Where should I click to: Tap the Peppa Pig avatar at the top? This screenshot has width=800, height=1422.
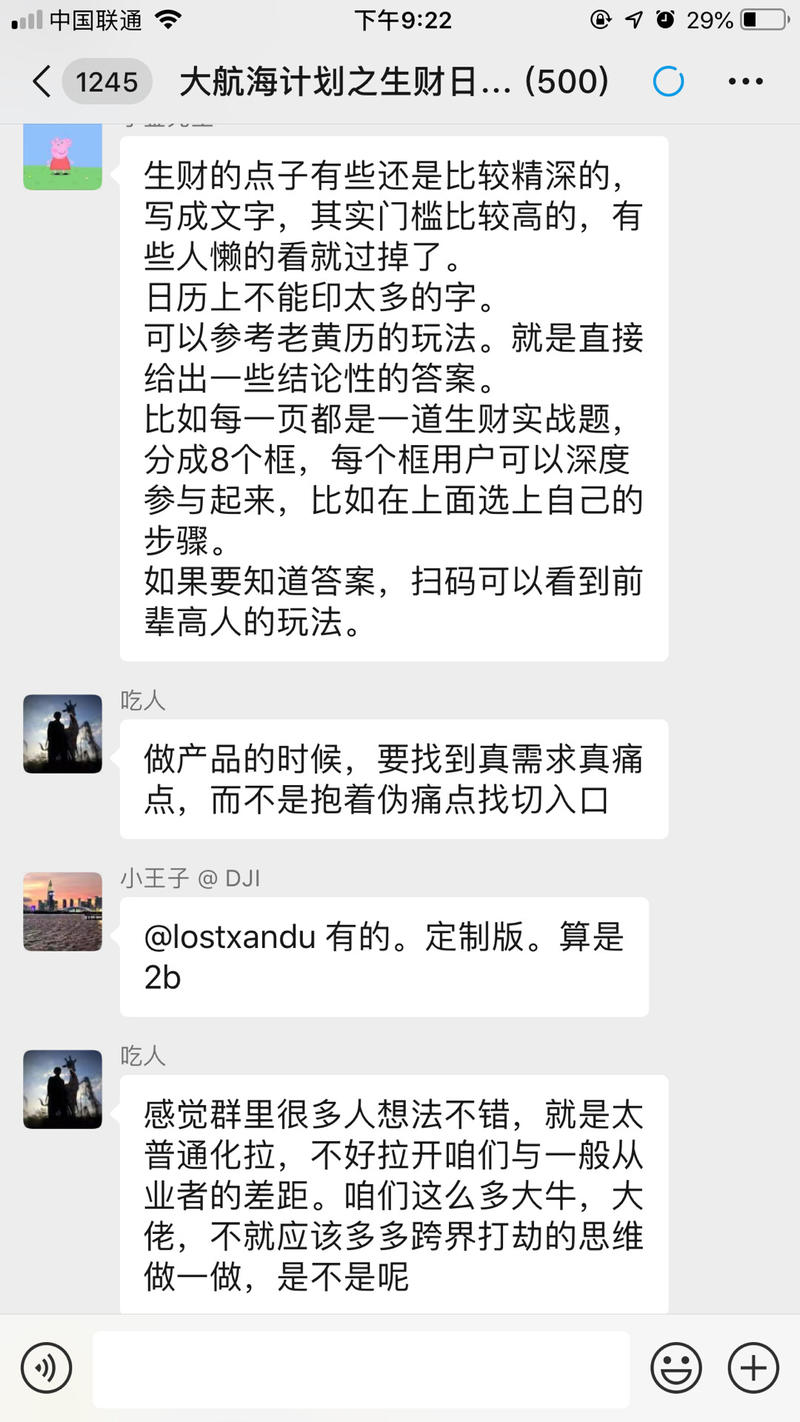[x=62, y=155]
